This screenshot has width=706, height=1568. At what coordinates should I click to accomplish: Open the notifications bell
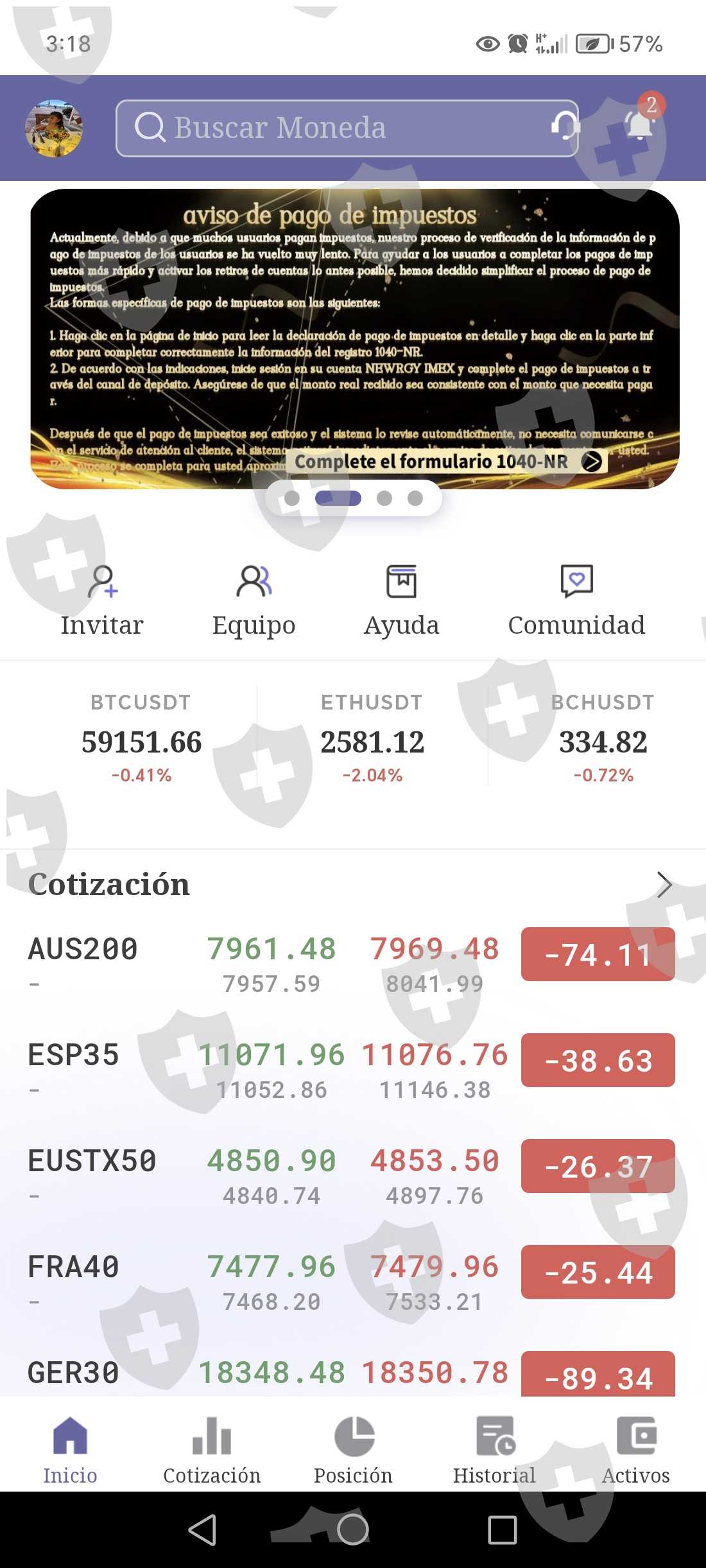(x=641, y=125)
